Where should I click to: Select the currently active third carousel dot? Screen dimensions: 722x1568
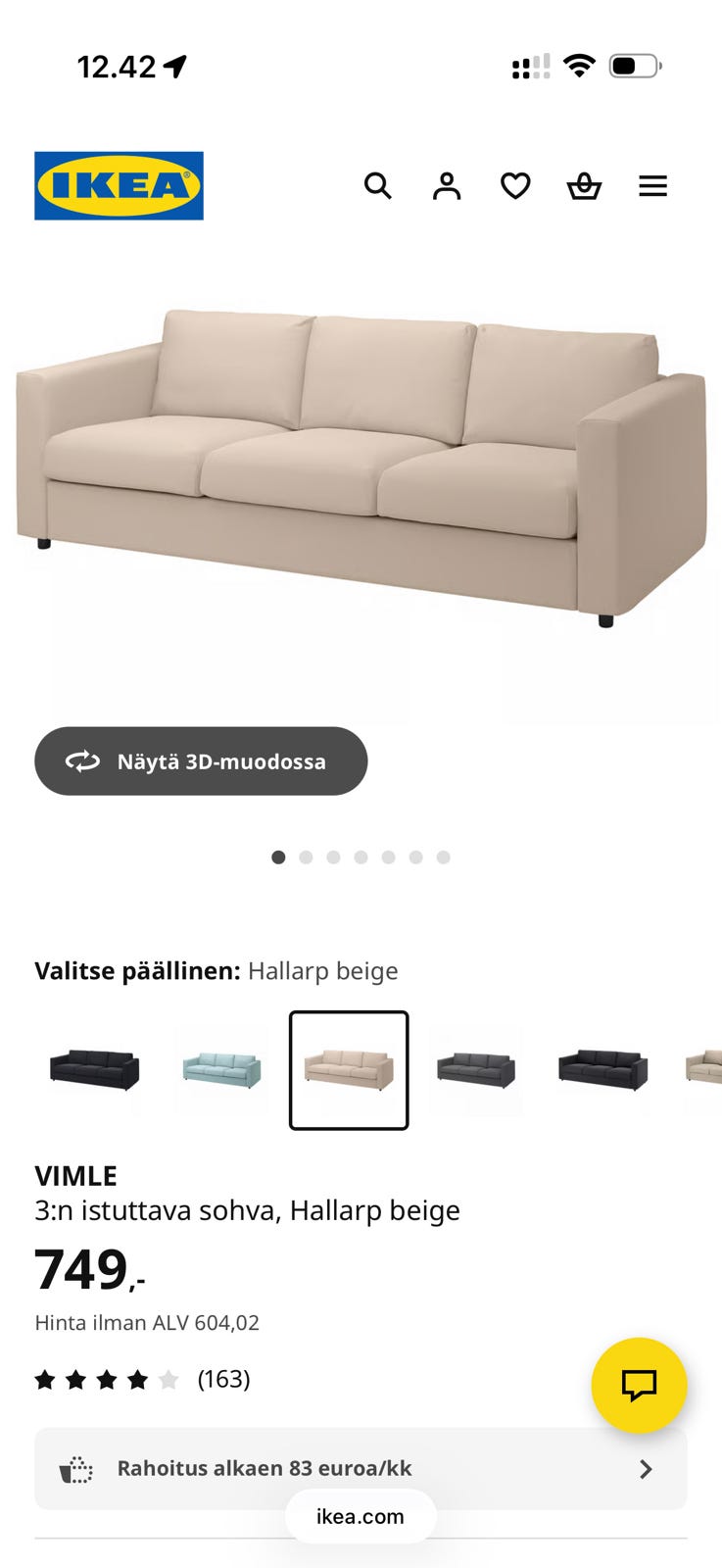coord(333,857)
